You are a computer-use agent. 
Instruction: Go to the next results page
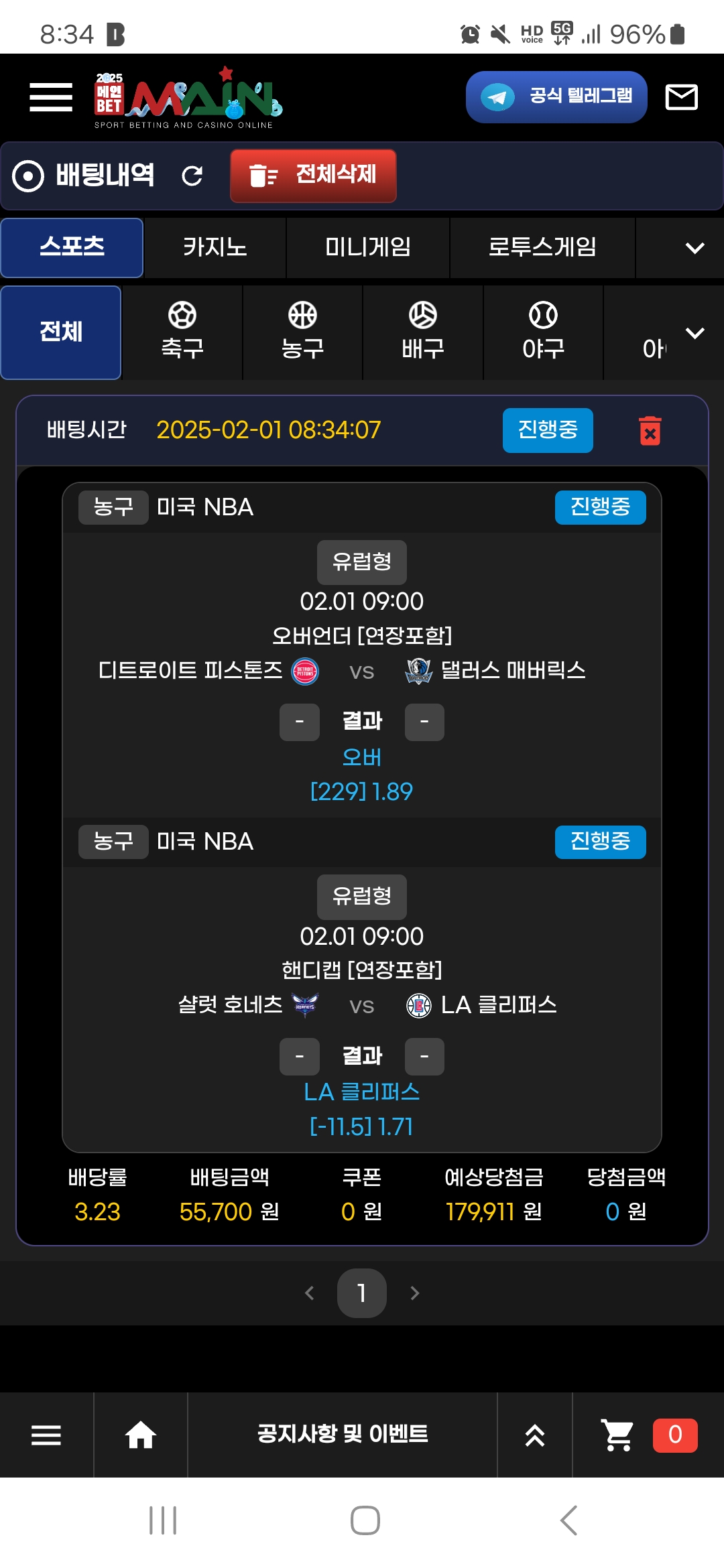click(414, 1293)
